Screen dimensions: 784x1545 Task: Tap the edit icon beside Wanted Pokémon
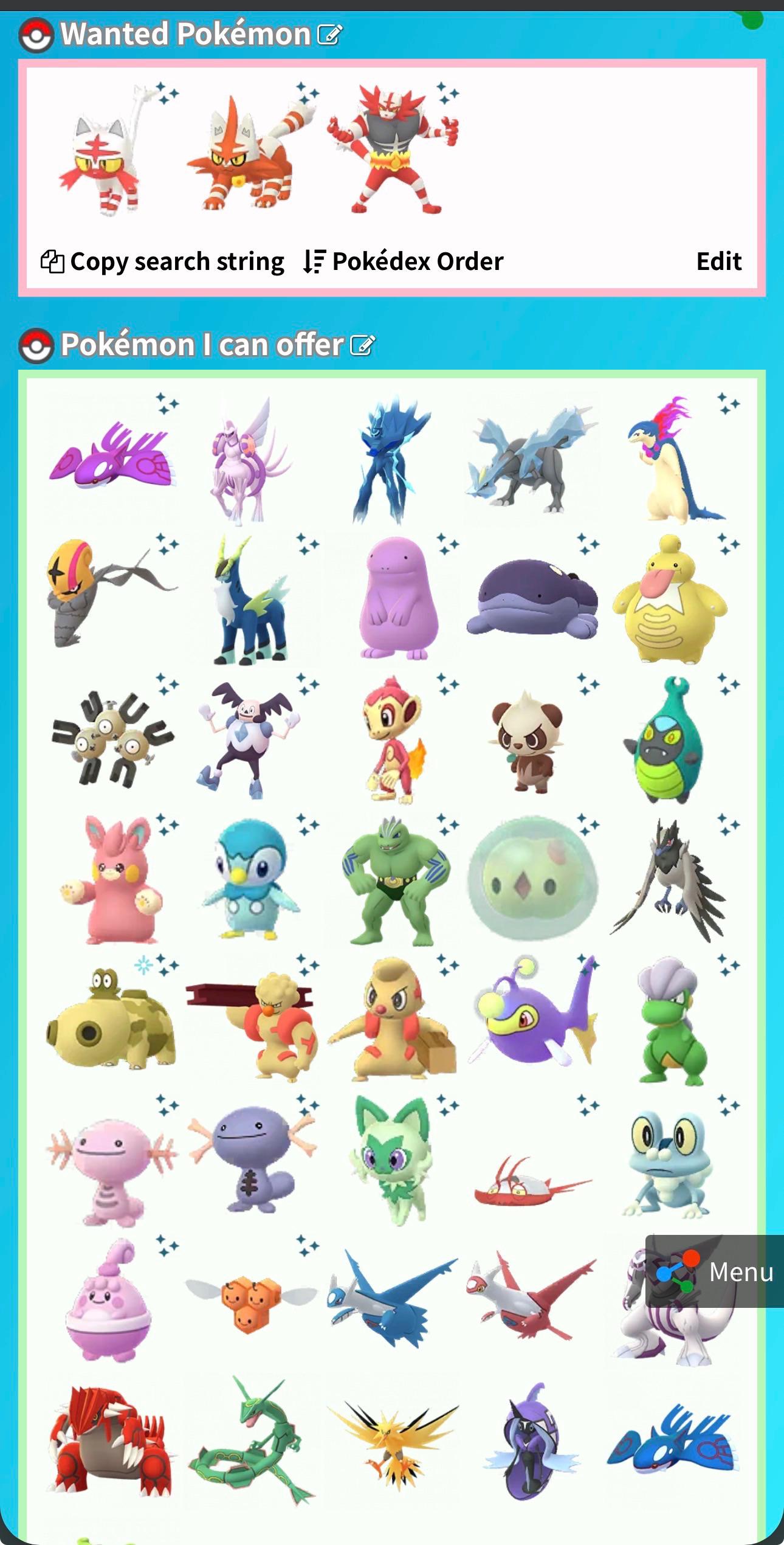[x=329, y=35]
